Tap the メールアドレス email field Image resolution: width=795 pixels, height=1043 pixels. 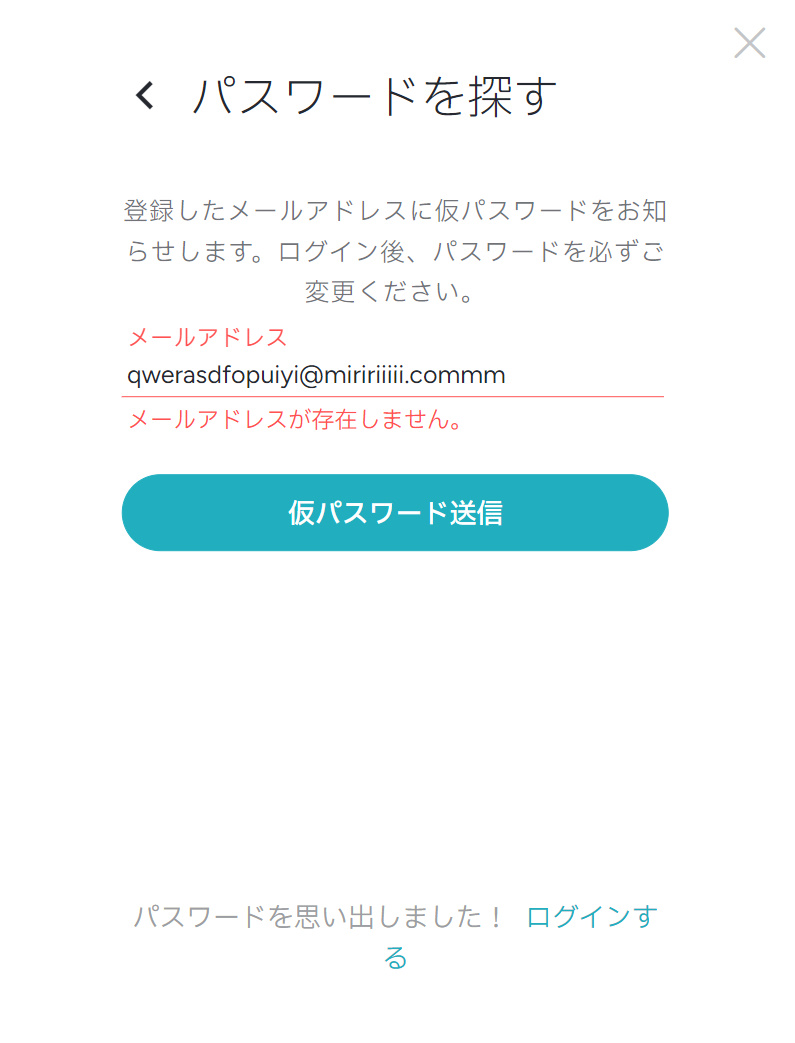392,375
